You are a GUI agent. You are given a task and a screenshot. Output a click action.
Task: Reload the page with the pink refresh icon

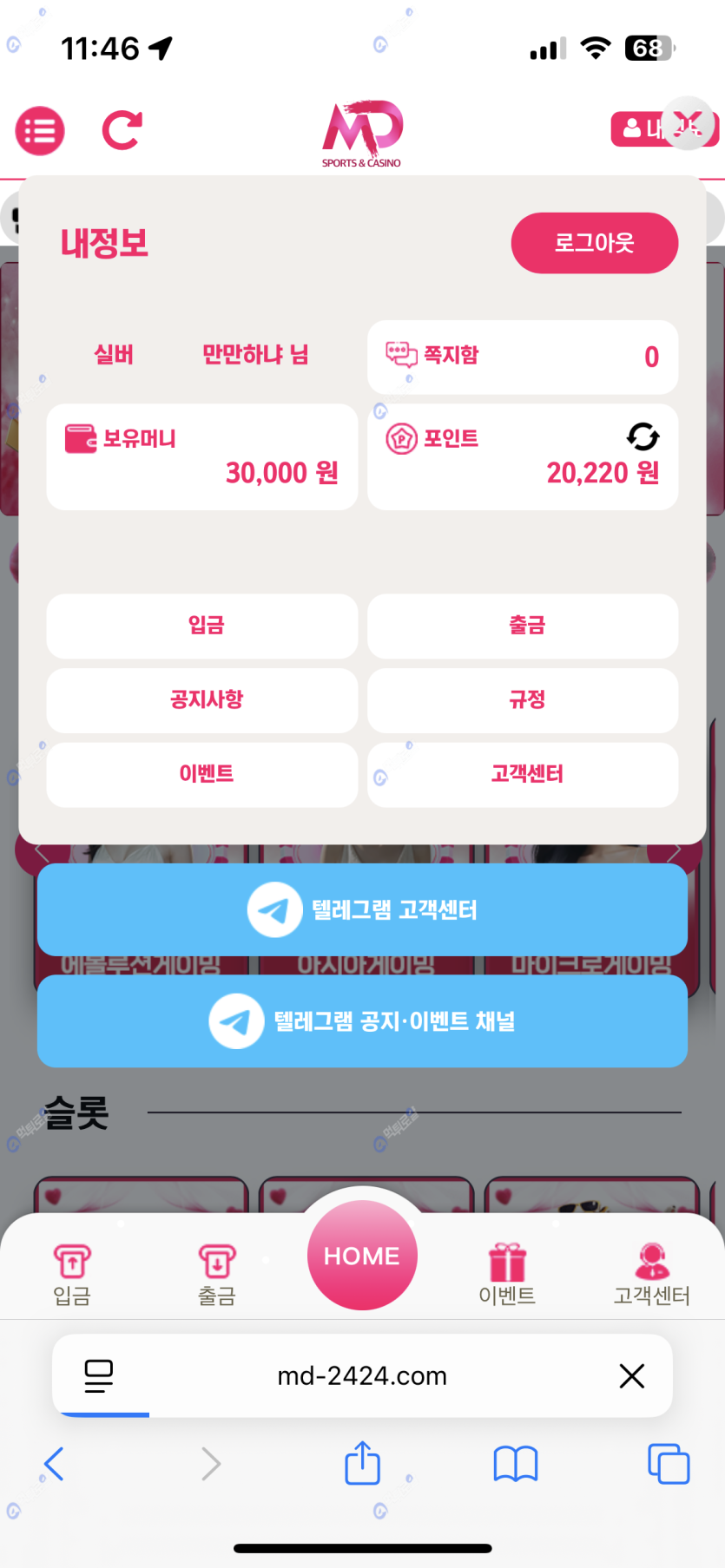[x=122, y=130]
